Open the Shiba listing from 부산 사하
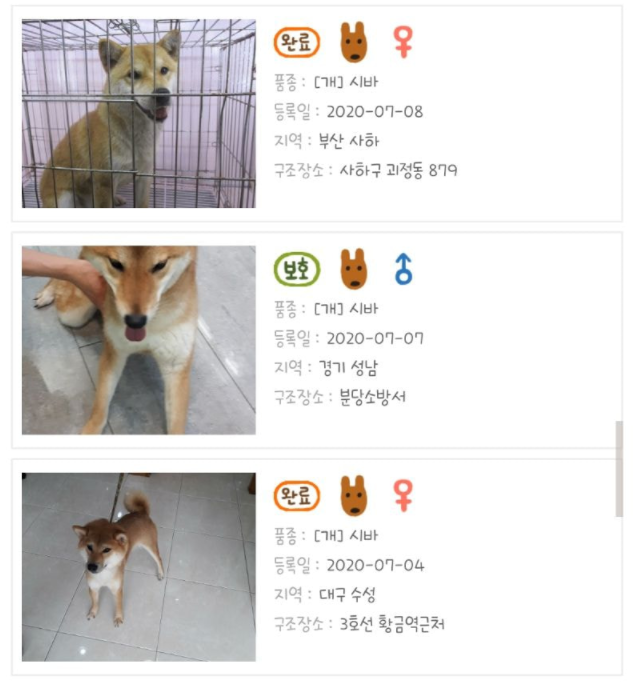Image resolution: width=633 pixels, height=682 pixels. click(x=139, y=113)
